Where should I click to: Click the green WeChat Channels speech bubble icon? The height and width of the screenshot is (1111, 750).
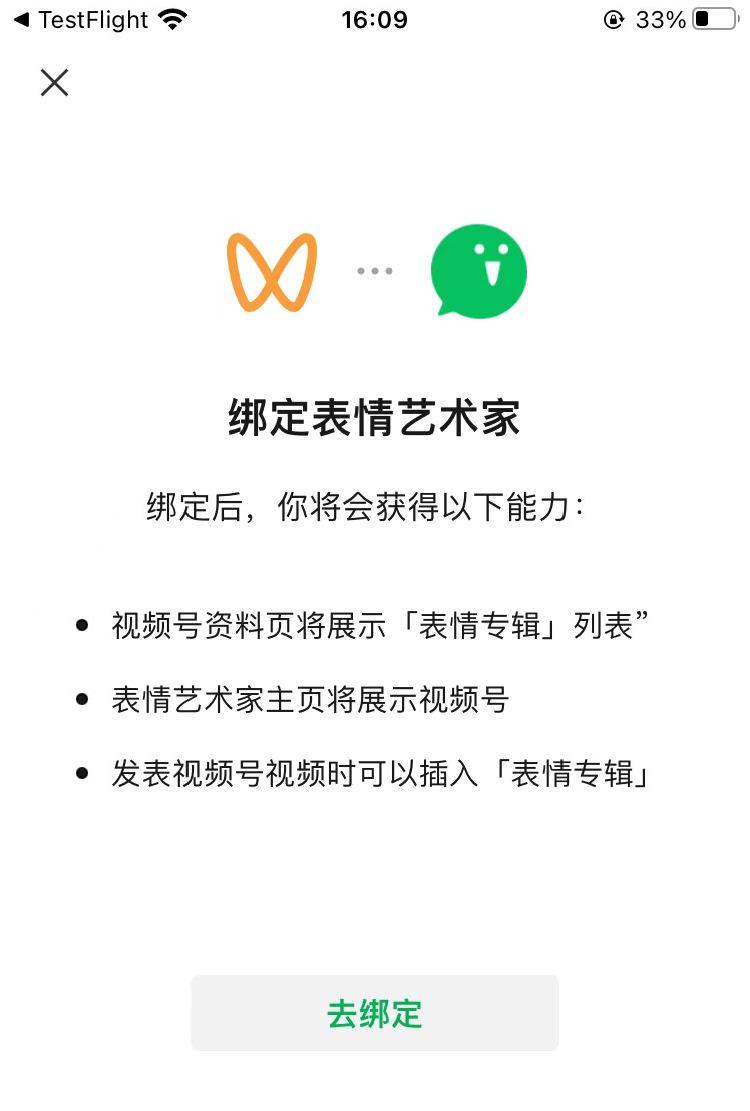click(479, 271)
